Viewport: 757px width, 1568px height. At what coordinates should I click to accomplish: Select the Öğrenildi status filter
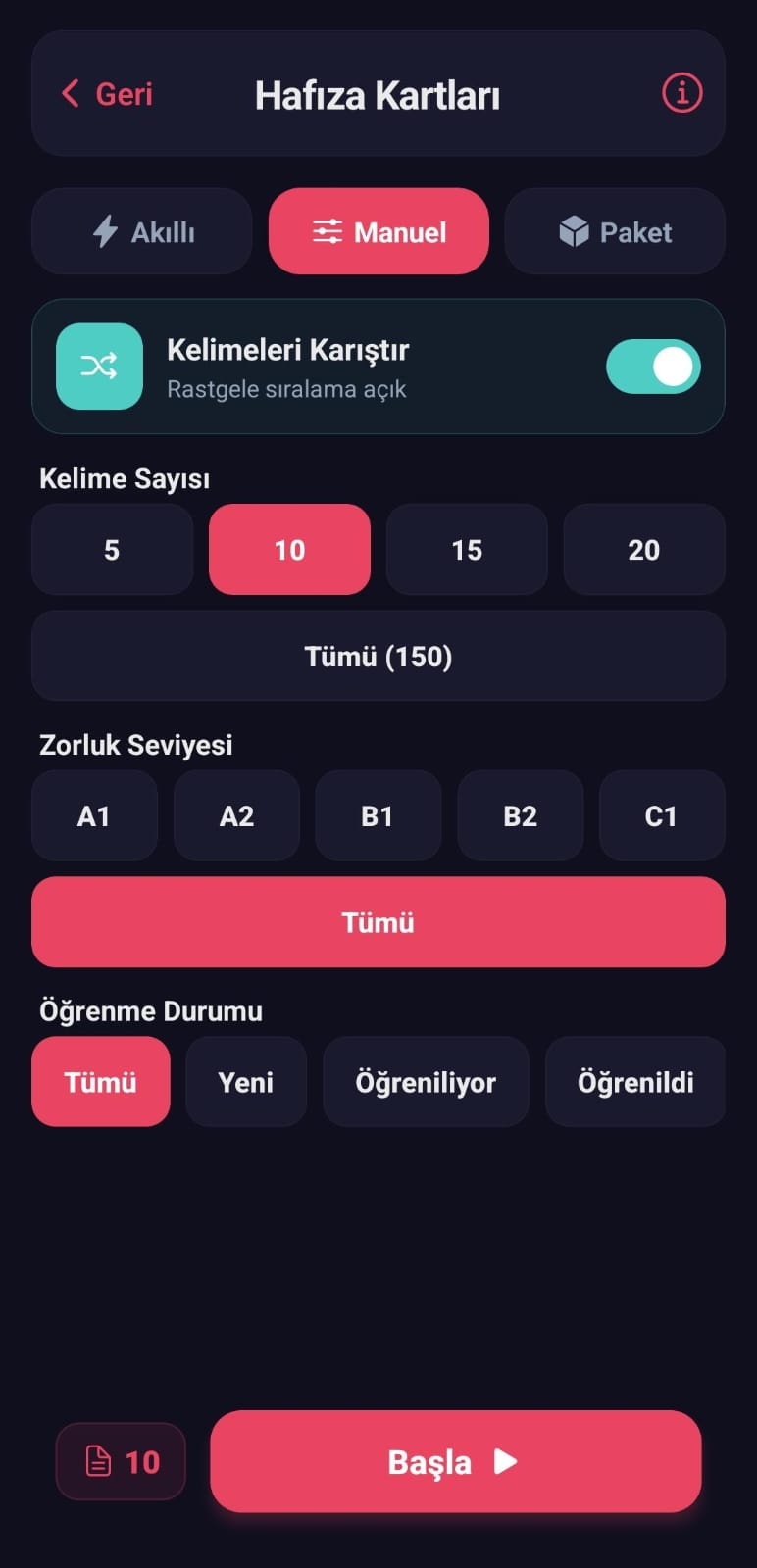634,1082
